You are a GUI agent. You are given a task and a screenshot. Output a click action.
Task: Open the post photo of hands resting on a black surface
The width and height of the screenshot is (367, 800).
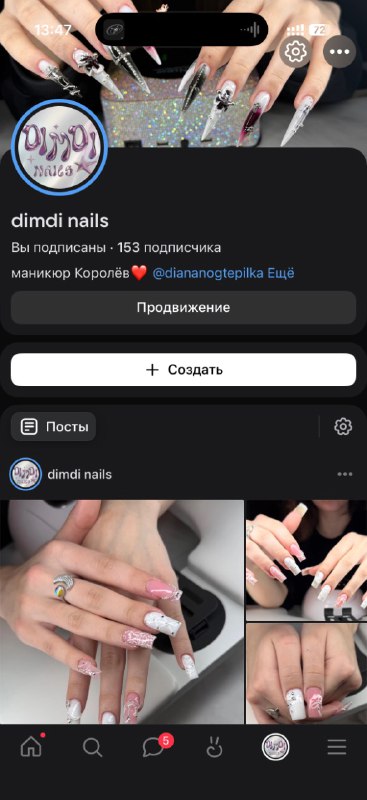pos(306,560)
